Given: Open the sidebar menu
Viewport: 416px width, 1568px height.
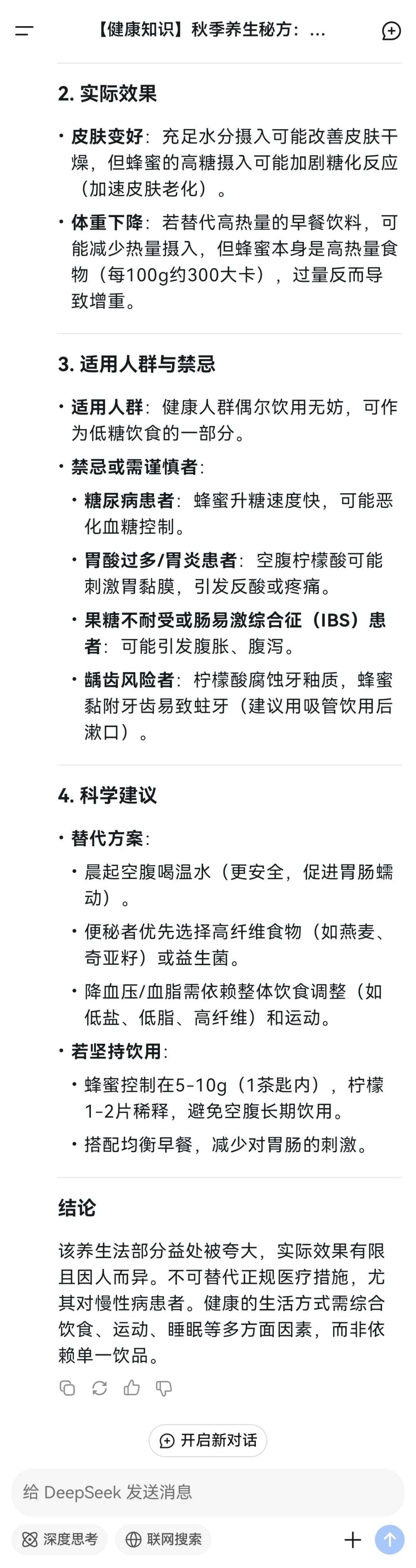Looking at the screenshot, I should [x=24, y=30].
